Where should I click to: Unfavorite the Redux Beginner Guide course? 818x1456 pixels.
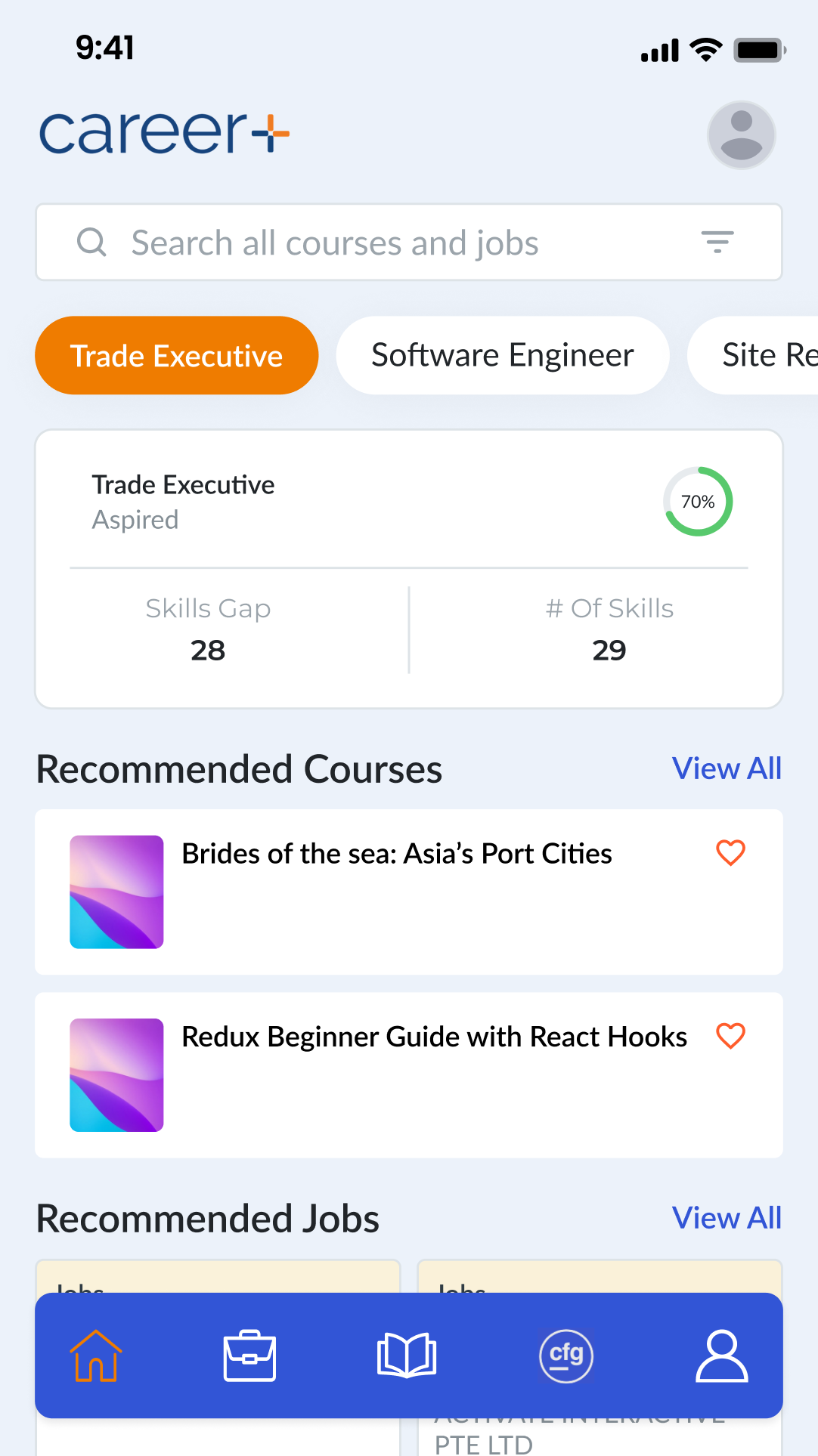tap(730, 1036)
